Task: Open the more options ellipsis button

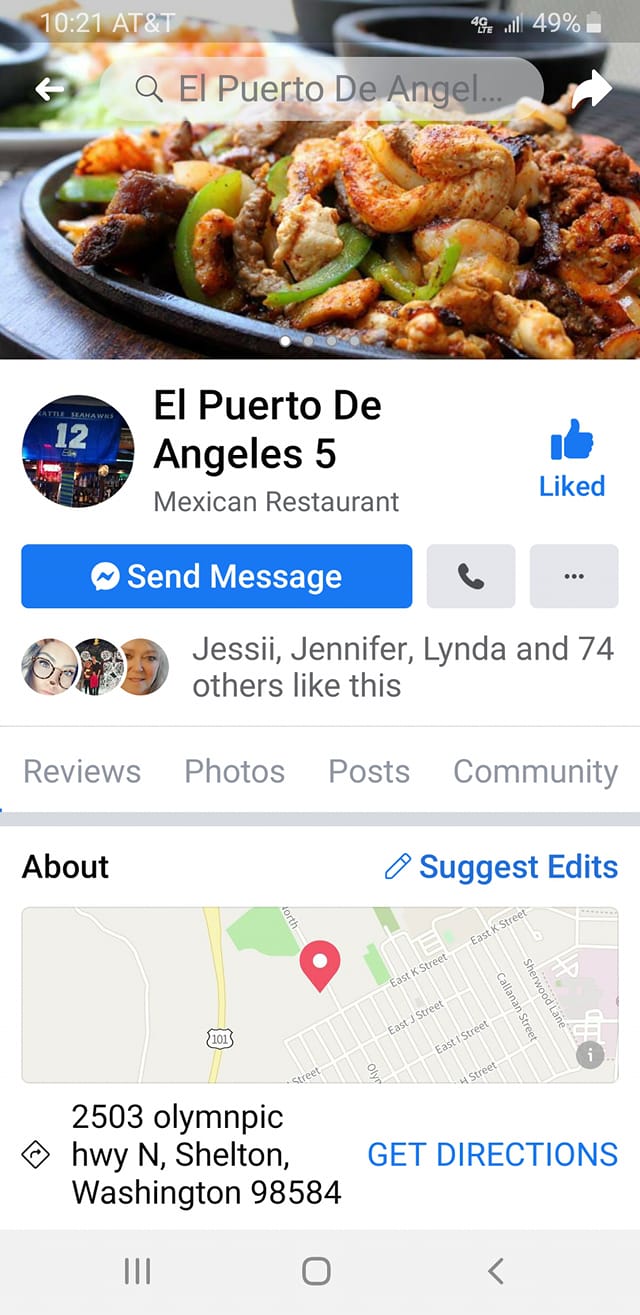Action: (x=574, y=576)
